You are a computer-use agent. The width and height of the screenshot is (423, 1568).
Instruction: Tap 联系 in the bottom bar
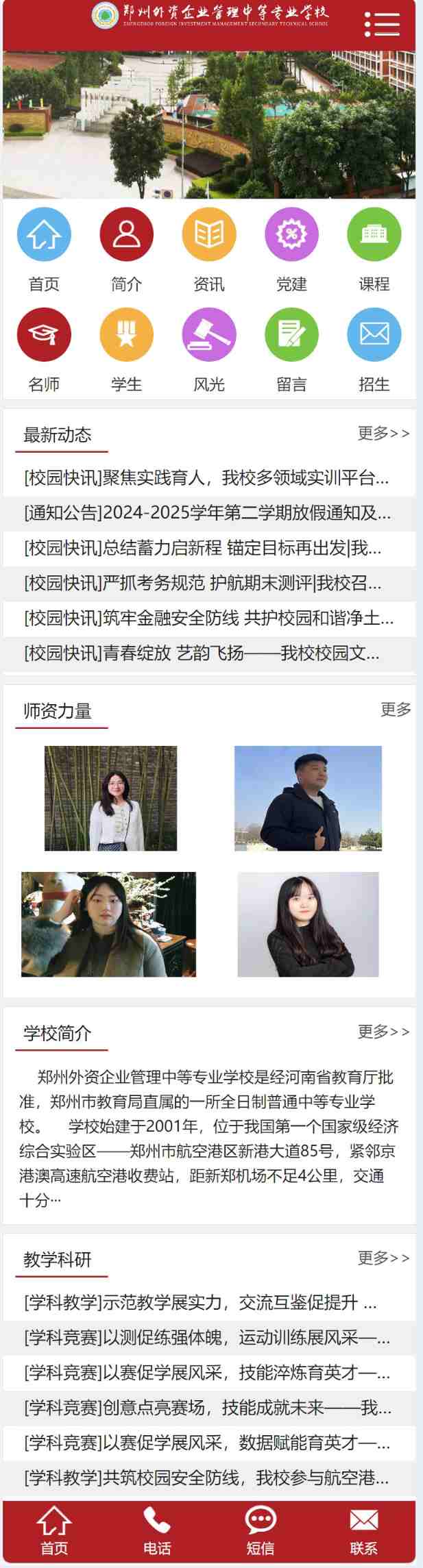click(x=363, y=1532)
